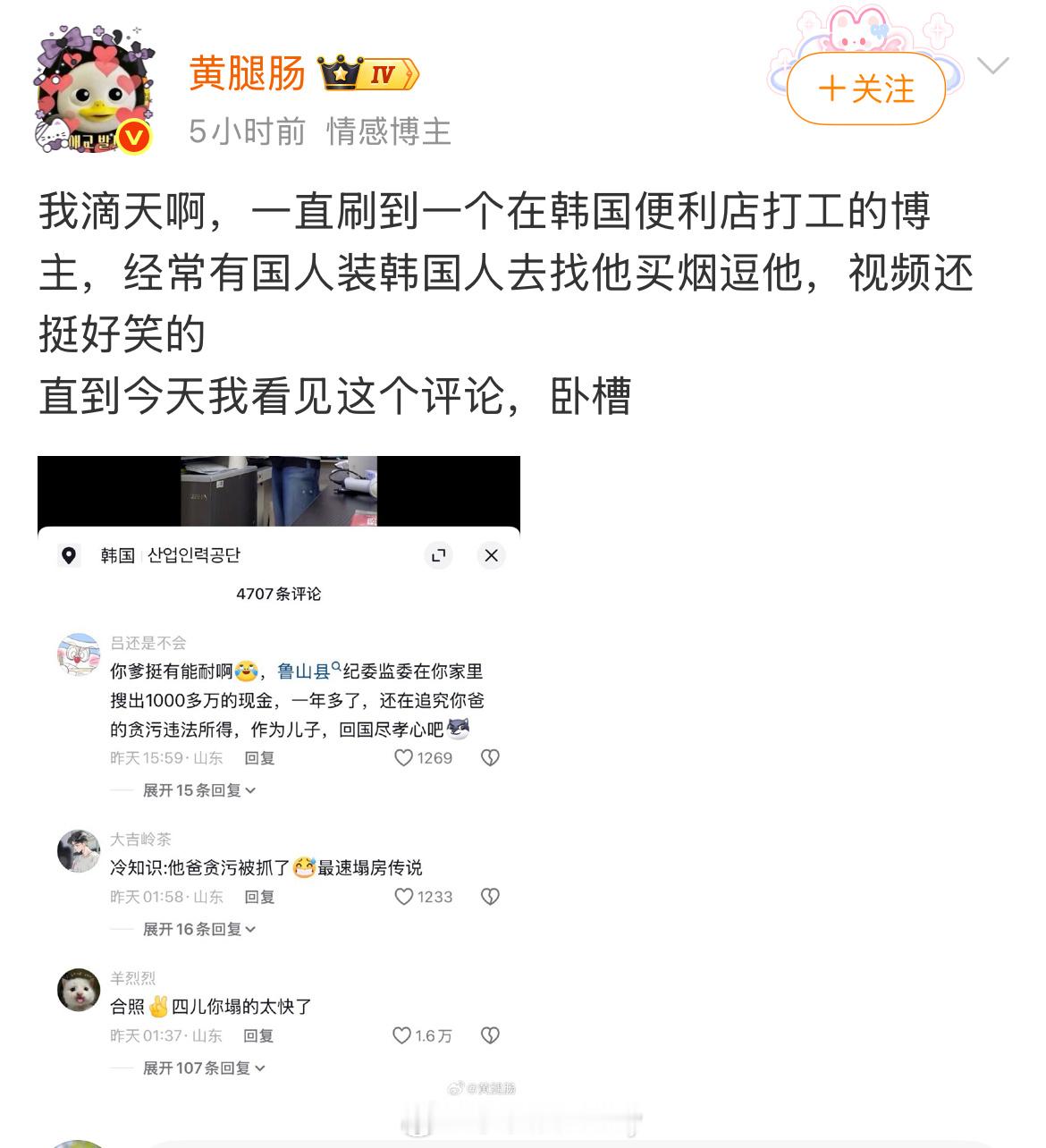Click the broken-heart dislike icon on 吕还是不会's comment
1046x1148 pixels.
tap(490, 757)
